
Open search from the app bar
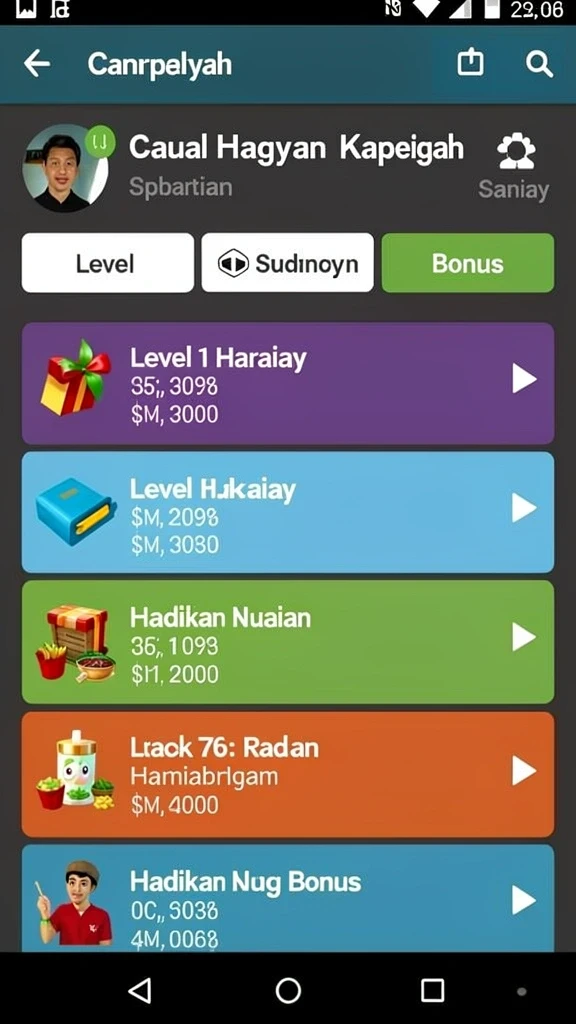click(x=539, y=64)
